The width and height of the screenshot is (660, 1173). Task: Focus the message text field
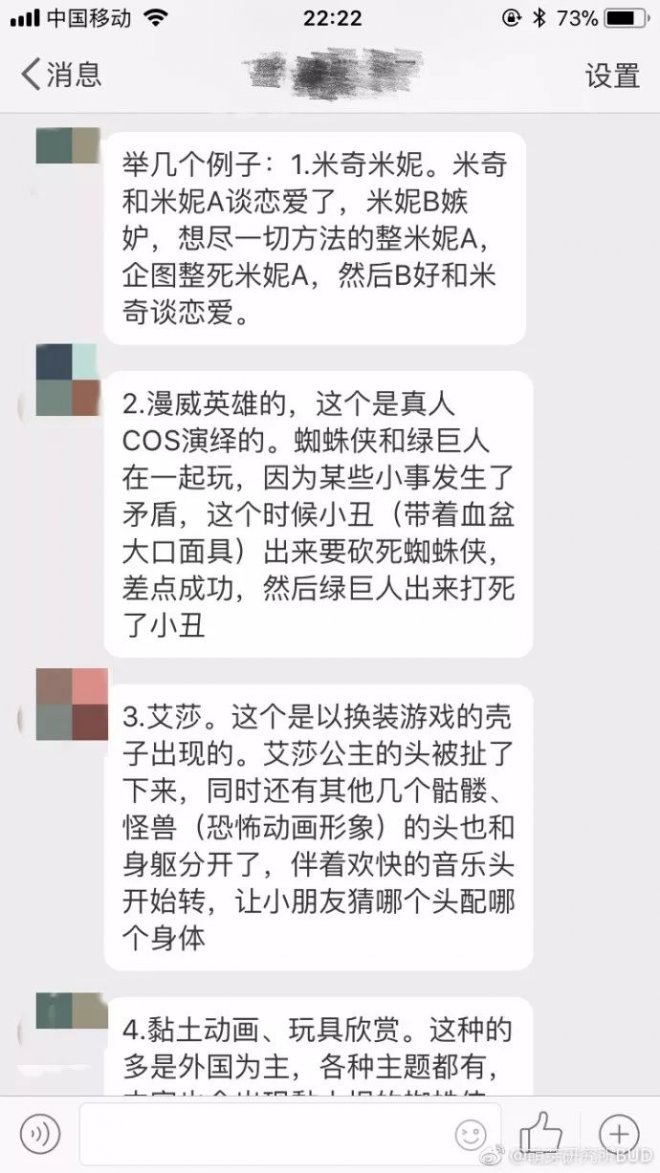pos(265,1133)
